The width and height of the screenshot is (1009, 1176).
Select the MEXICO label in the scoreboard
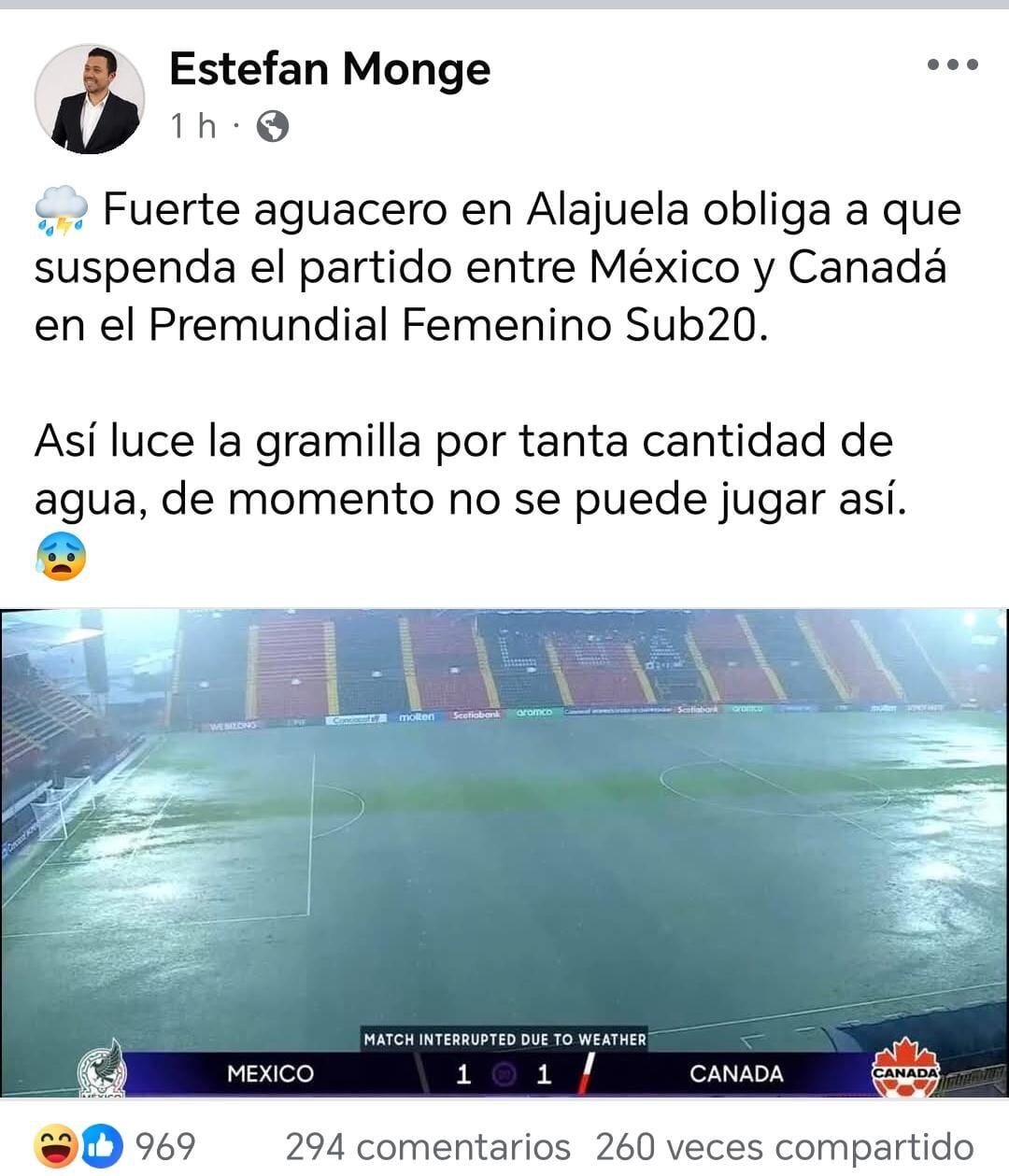point(270,1074)
